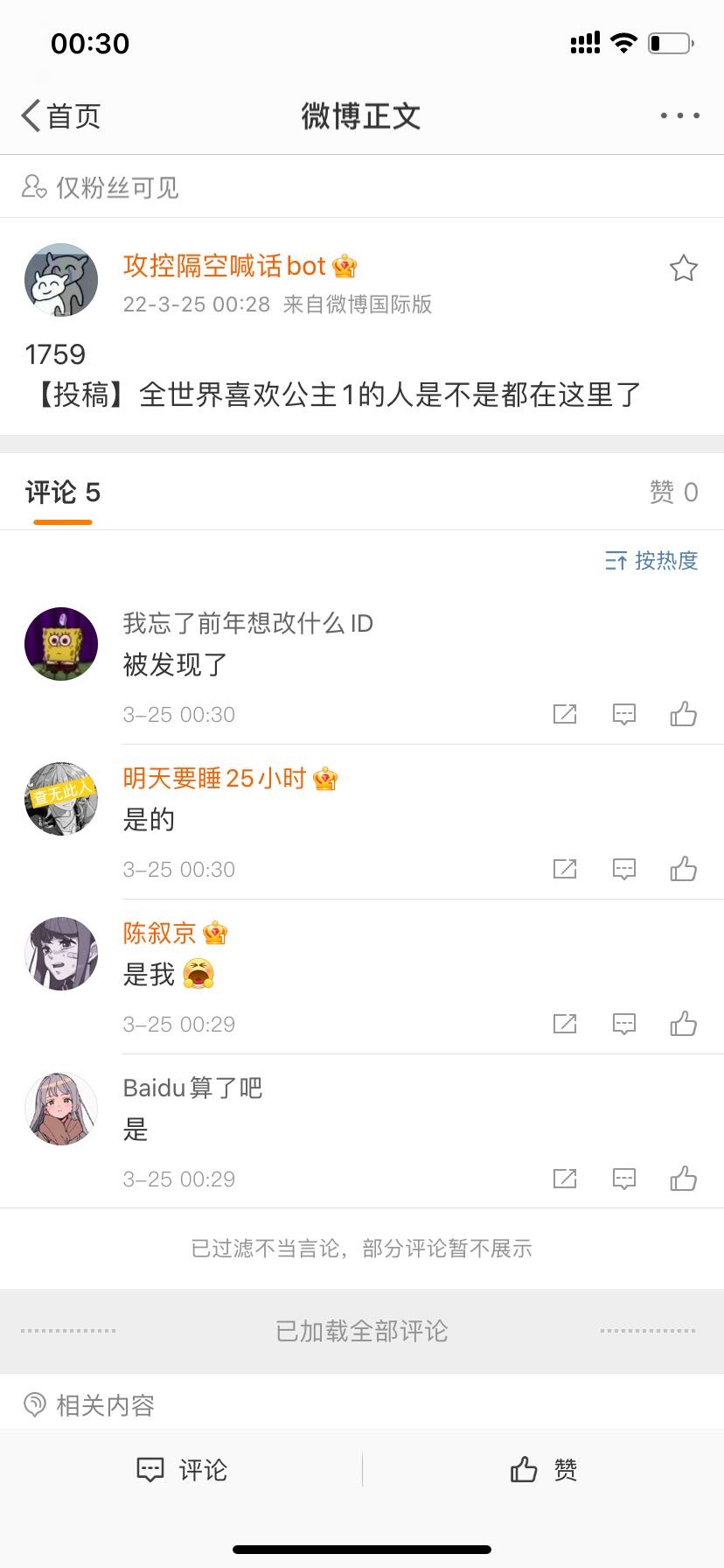Reply to 明天要睡25小时's comment

point(623,869)
